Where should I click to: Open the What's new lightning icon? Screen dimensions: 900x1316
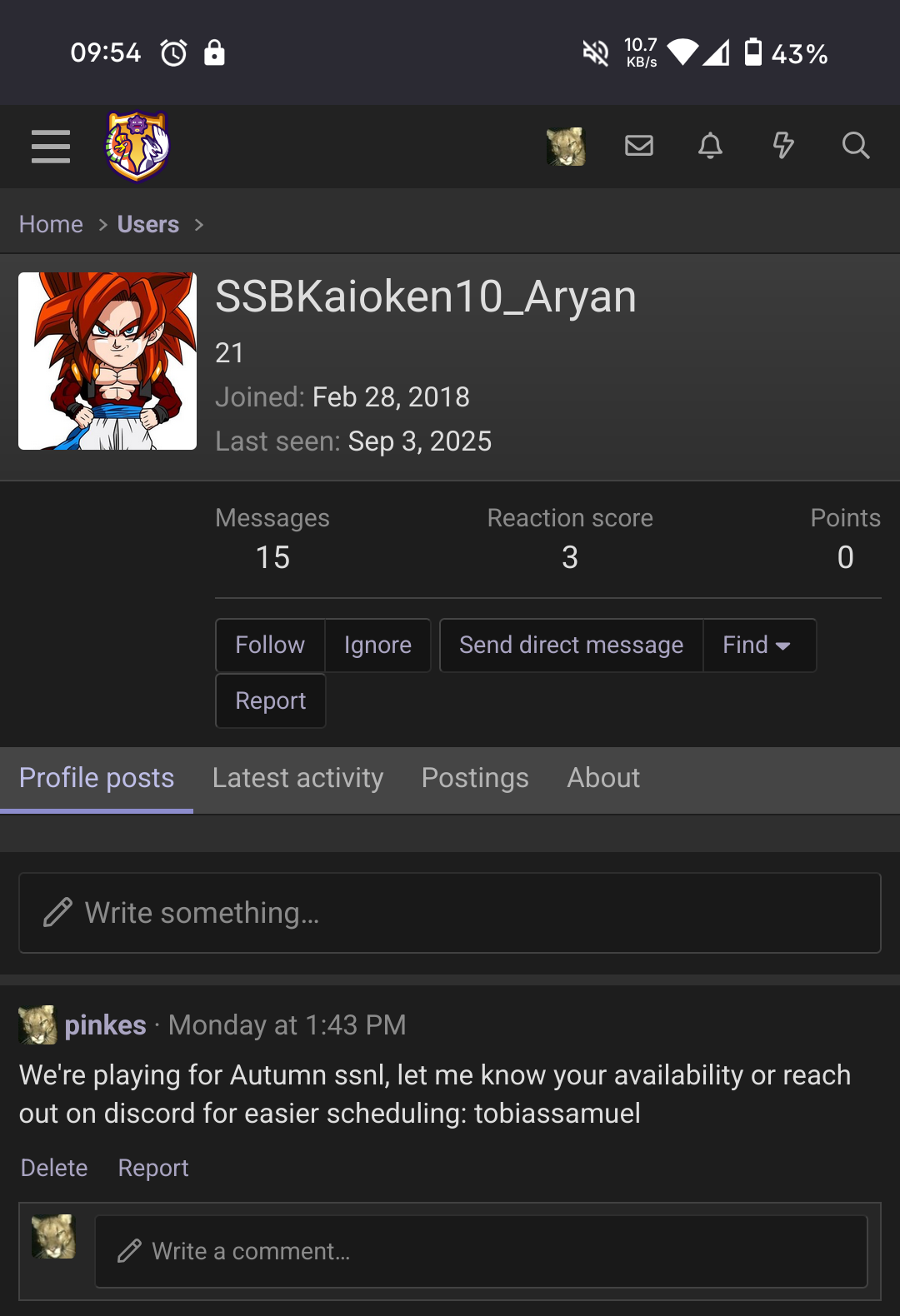pyautogui.click(x=782, y=147)
